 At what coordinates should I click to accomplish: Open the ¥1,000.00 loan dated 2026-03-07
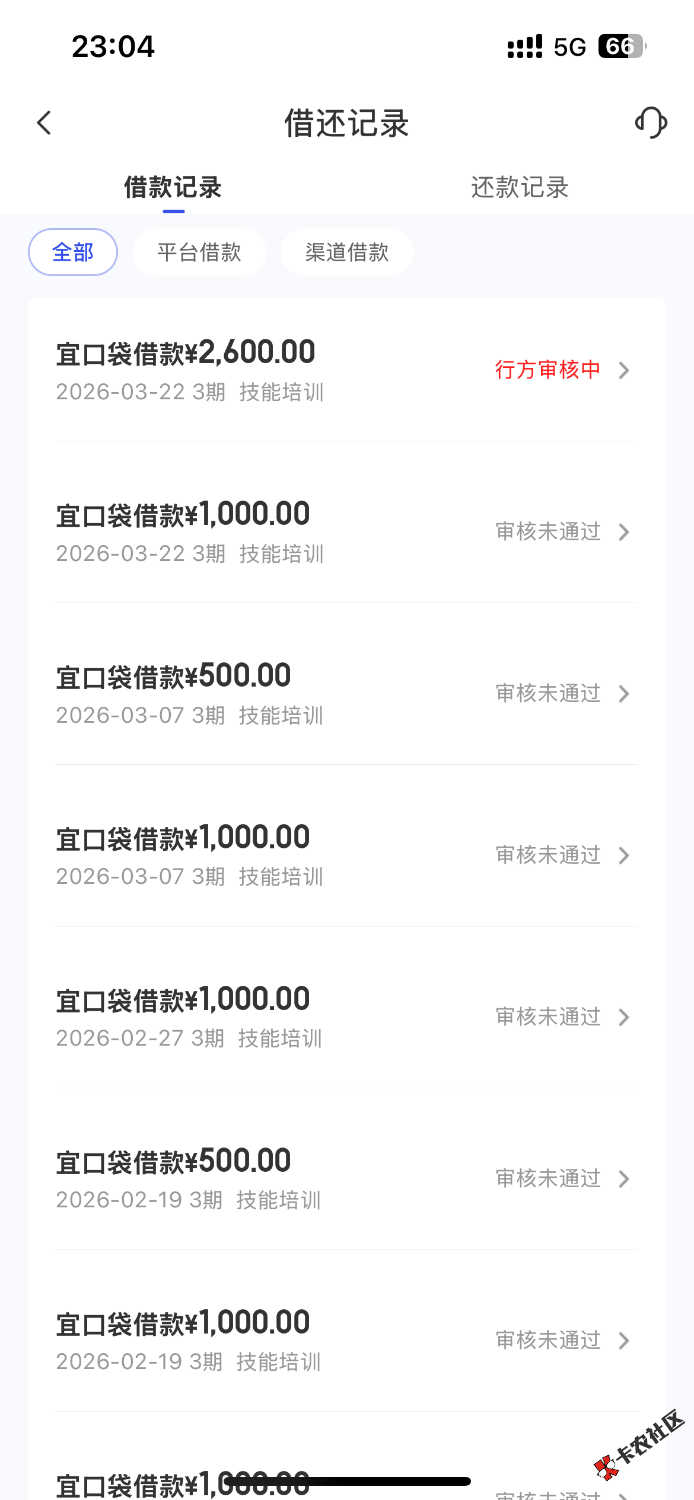[x=346, y=855]
